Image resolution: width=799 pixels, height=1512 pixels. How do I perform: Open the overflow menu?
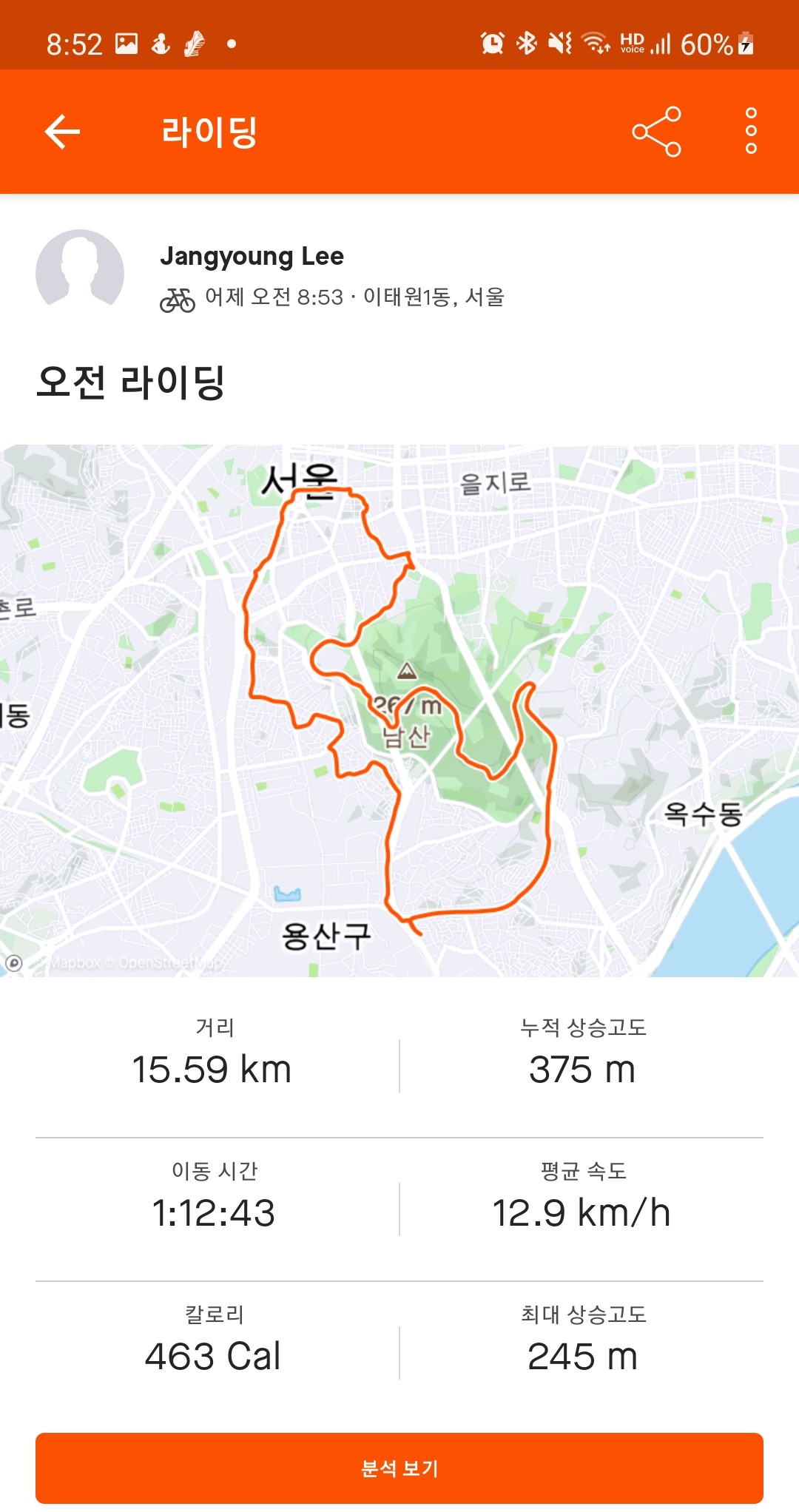click(x=751, y=132)
